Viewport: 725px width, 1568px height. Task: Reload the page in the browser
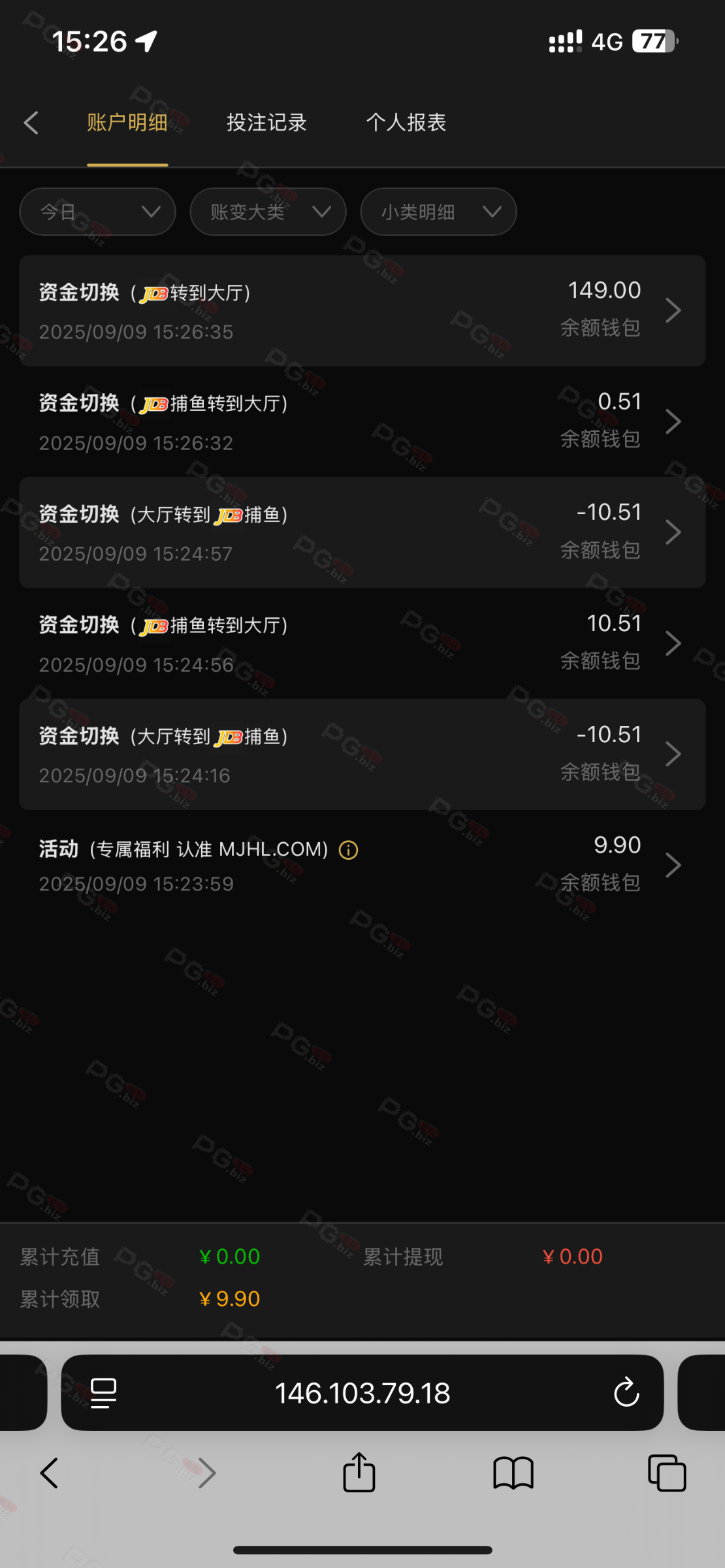coord(626,1393)
